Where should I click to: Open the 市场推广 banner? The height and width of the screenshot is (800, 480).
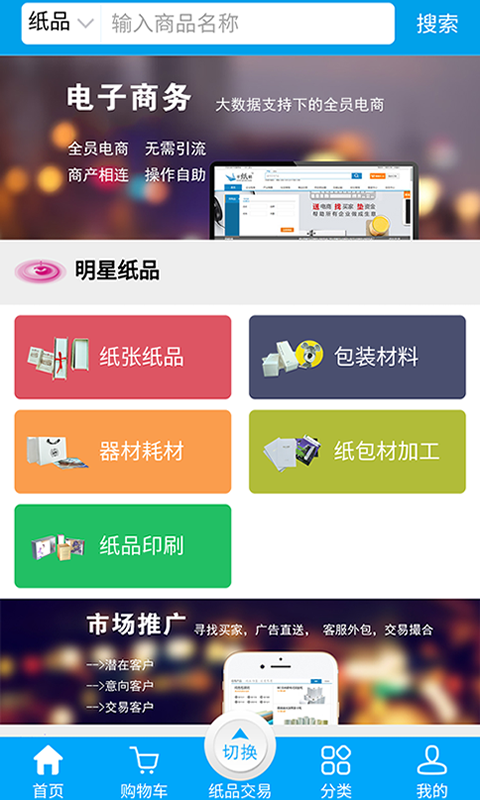[240, 662]
